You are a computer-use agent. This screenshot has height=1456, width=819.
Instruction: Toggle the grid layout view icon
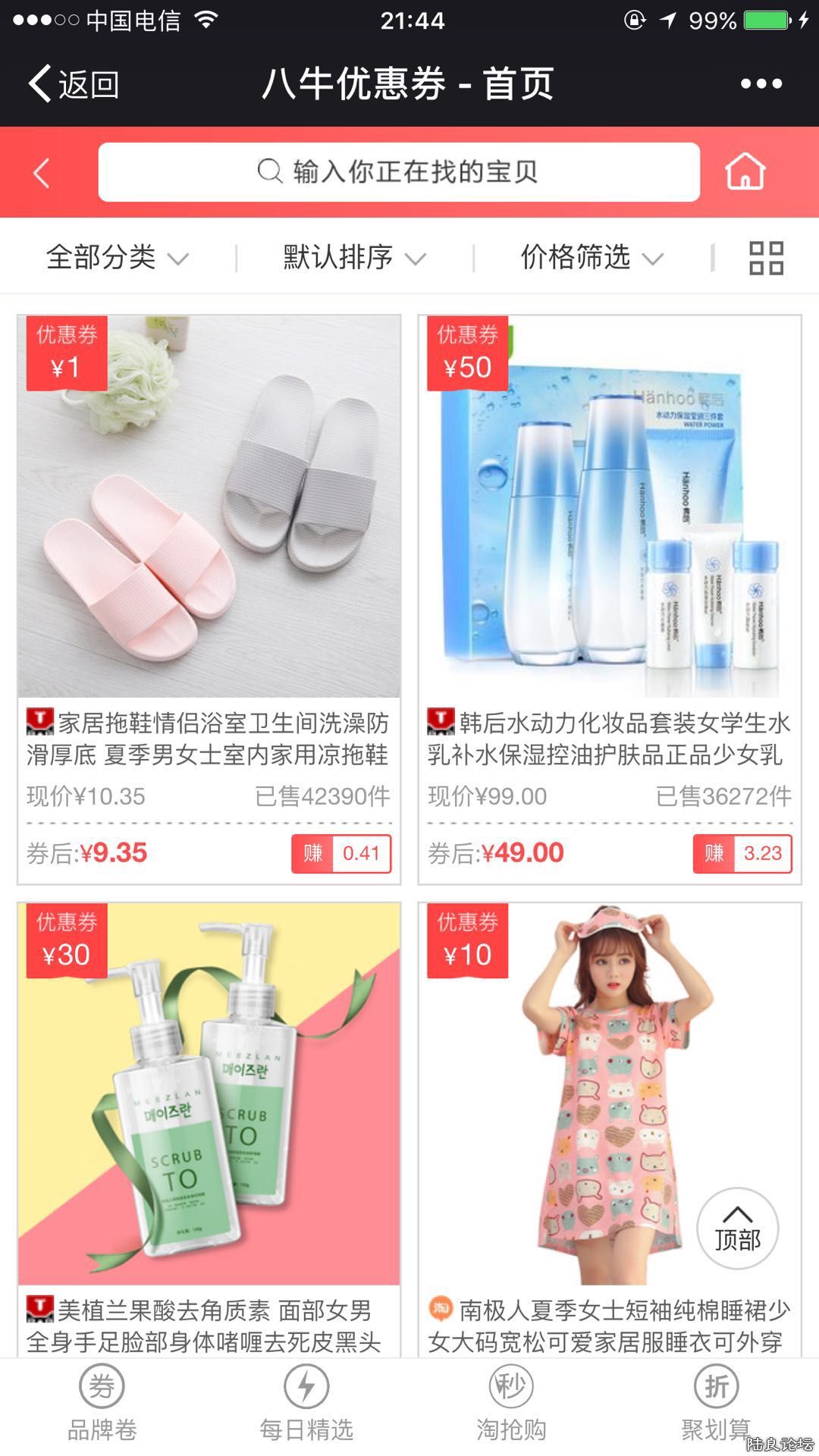coord(766,258)
